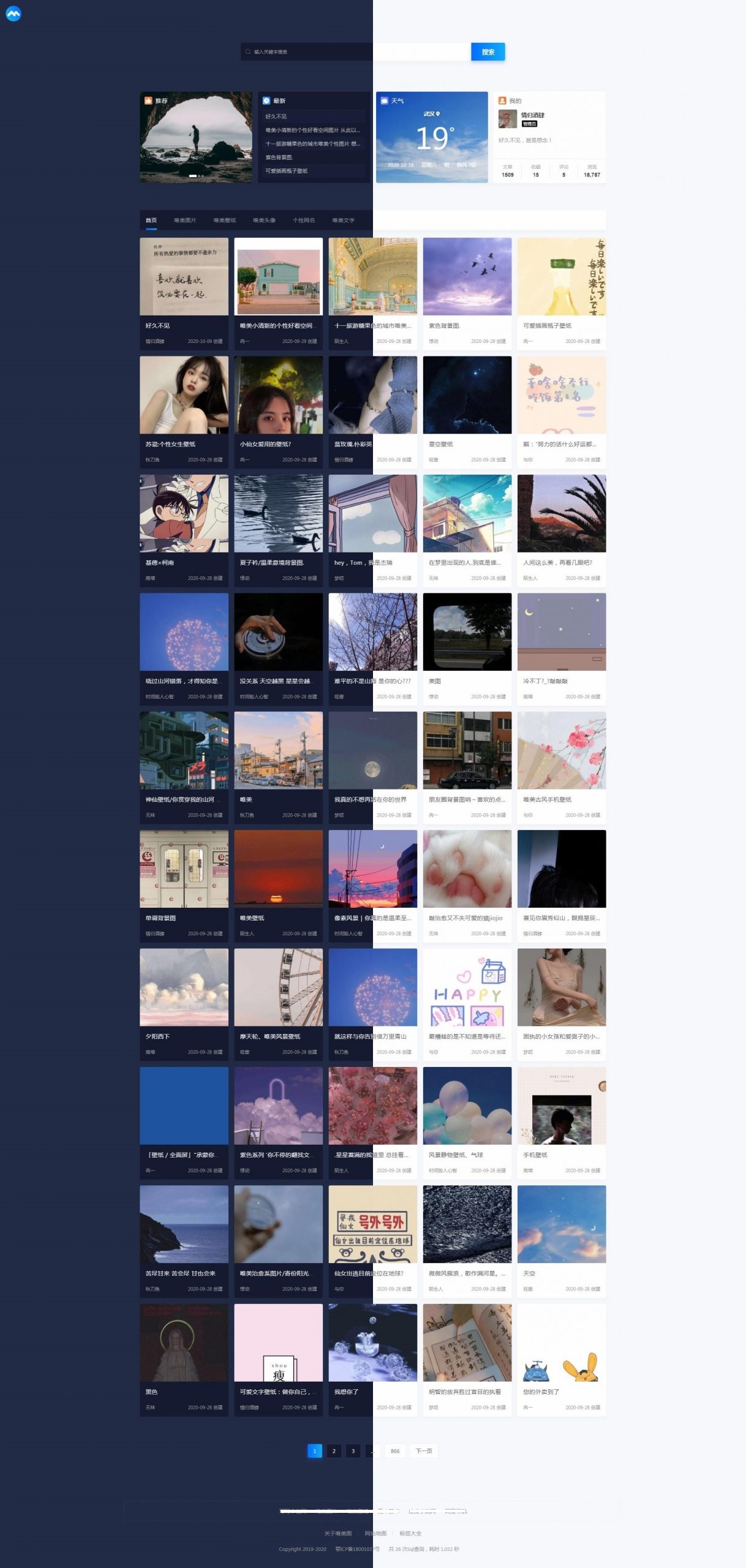Image resolution: width=746 pixels, height=1568 pixels.
Task: Open the 单调背景图 card
Action: tap(184, 884)
